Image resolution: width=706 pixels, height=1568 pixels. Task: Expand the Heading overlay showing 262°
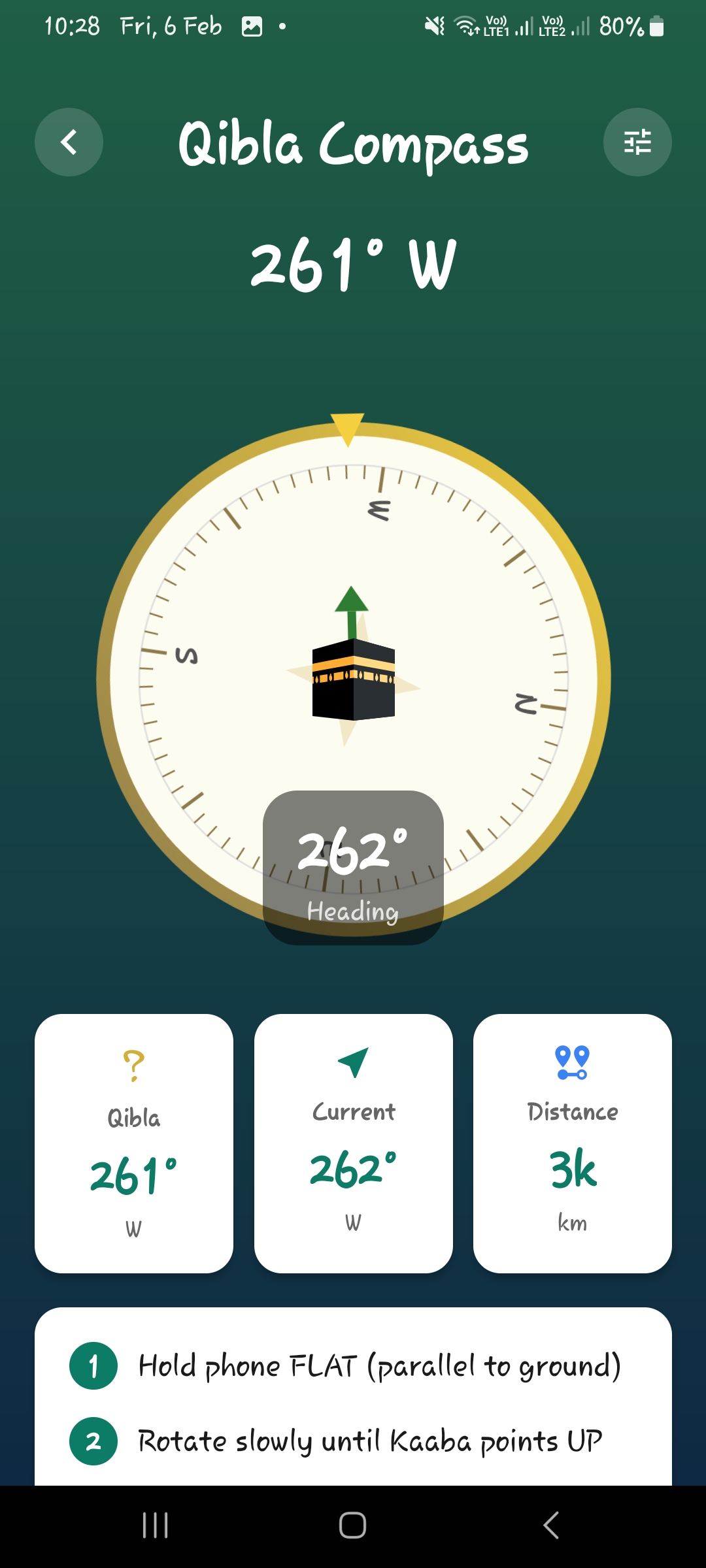352,869
